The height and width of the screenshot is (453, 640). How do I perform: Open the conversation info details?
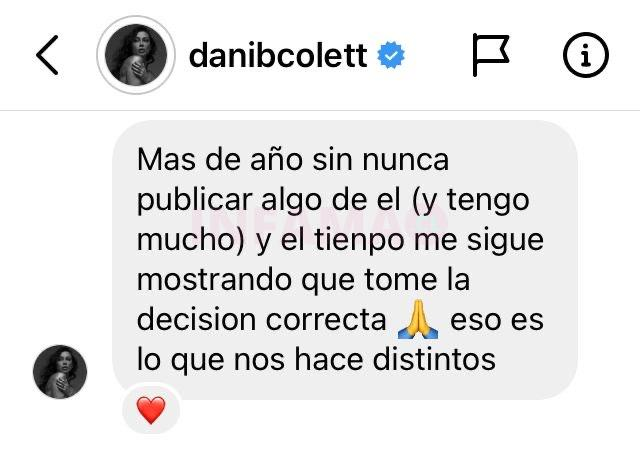tap(587, 56)
